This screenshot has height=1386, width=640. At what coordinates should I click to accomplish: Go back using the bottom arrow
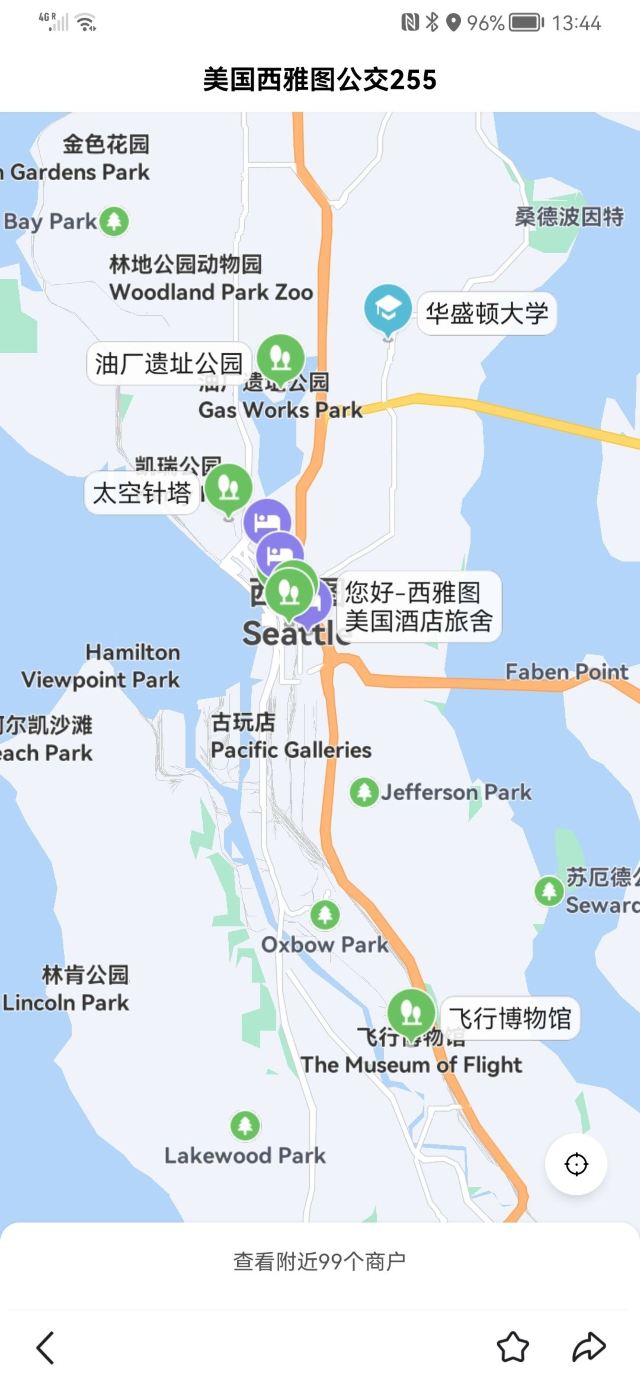pos(45,1347)
